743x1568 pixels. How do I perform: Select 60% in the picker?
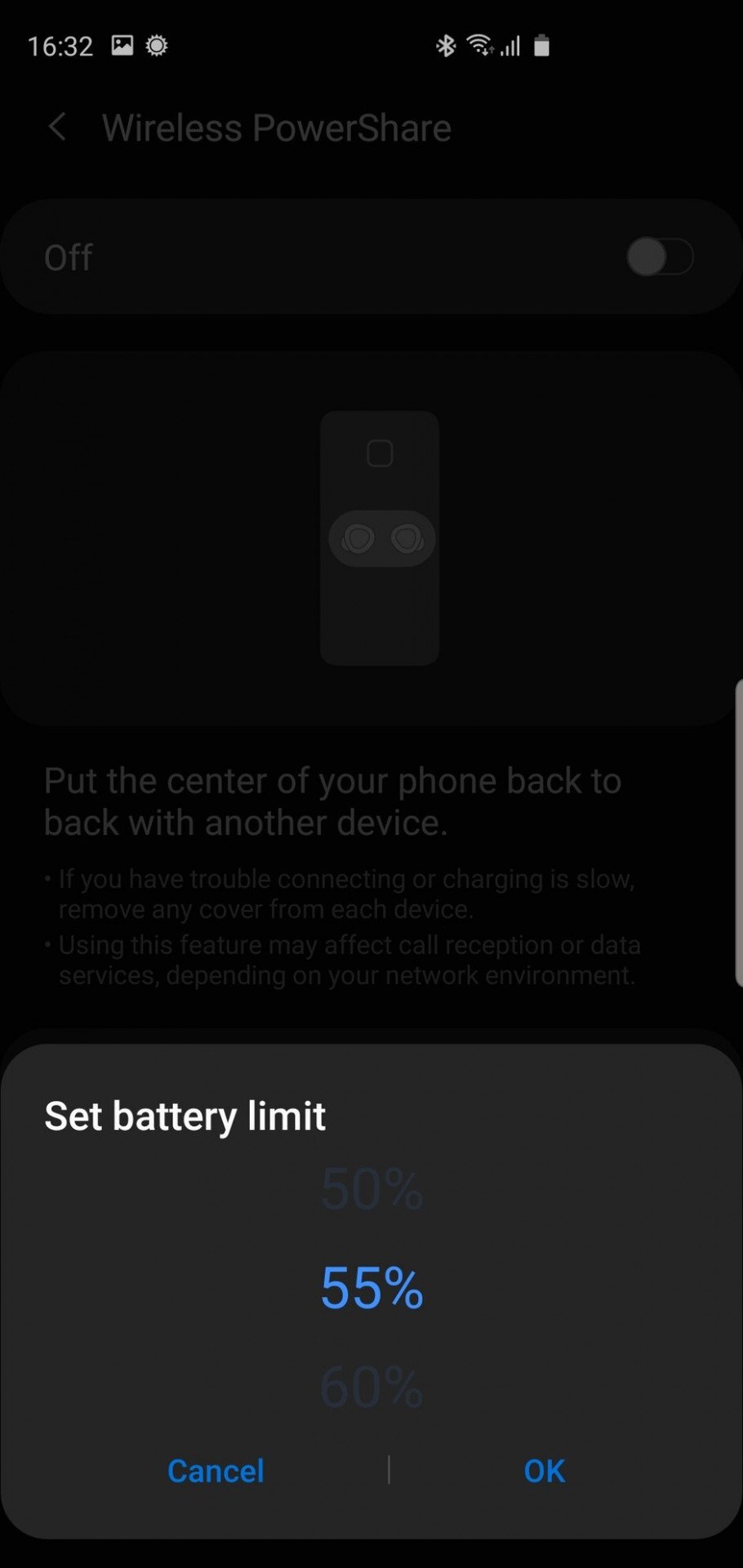371,1387
